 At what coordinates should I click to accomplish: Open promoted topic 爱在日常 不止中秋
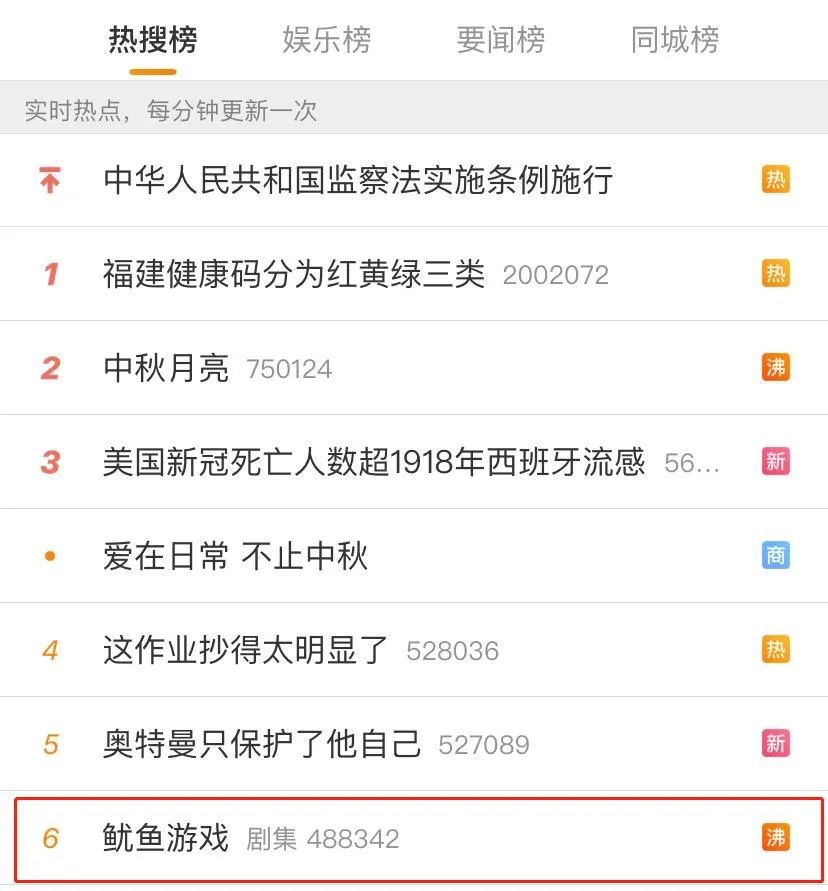pos(414,556)
